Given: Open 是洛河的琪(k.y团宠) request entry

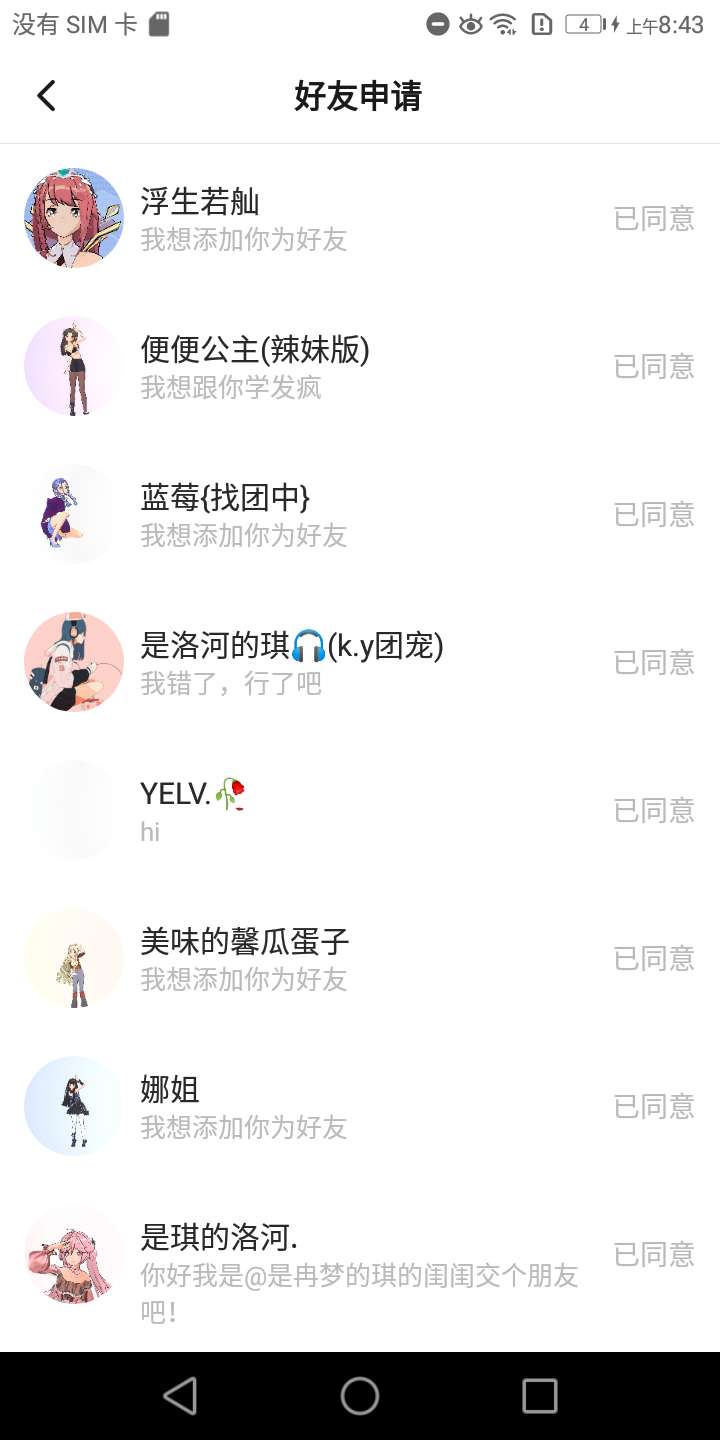Looking at the screenshot, I should (x=300, y=662).
